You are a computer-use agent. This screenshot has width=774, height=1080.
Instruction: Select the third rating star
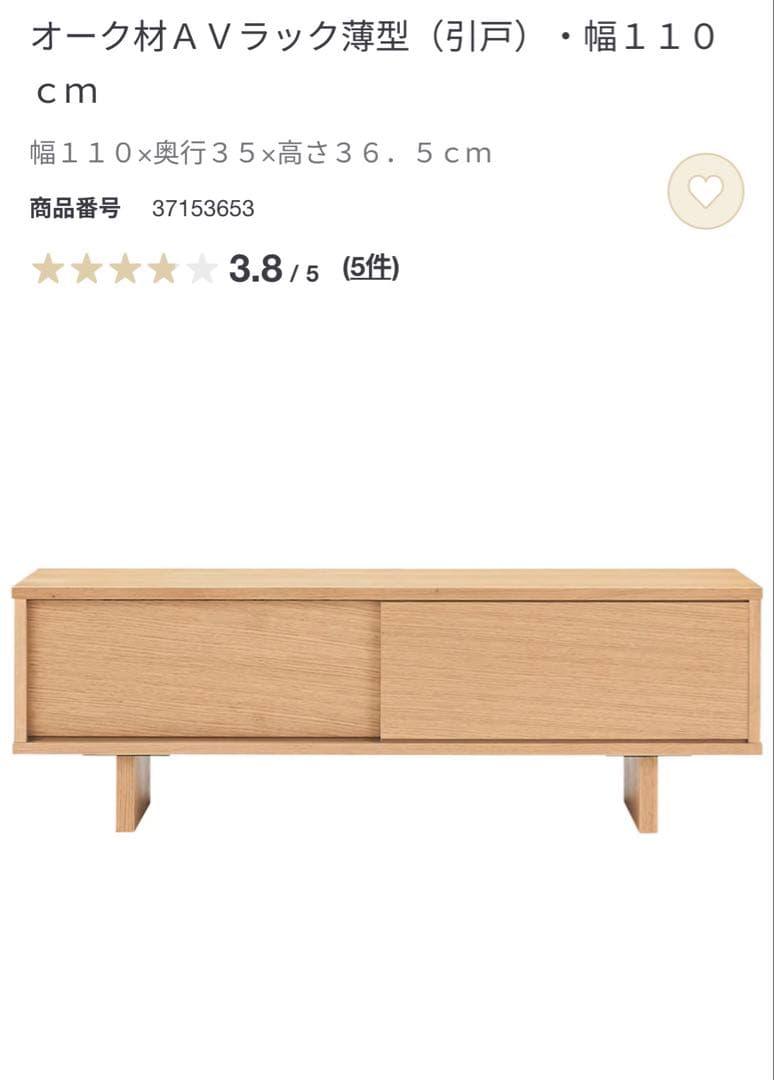[x=124, y=268]
